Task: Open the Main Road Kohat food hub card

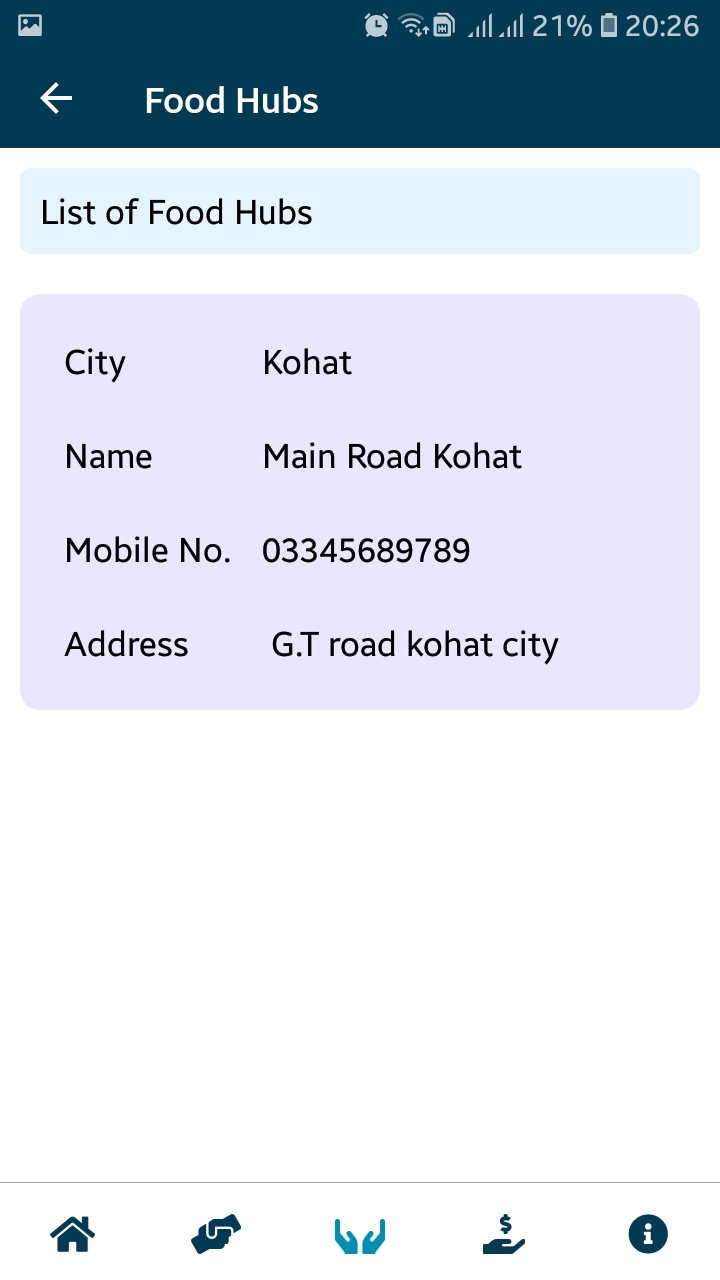Action: (x=360, y=502)
